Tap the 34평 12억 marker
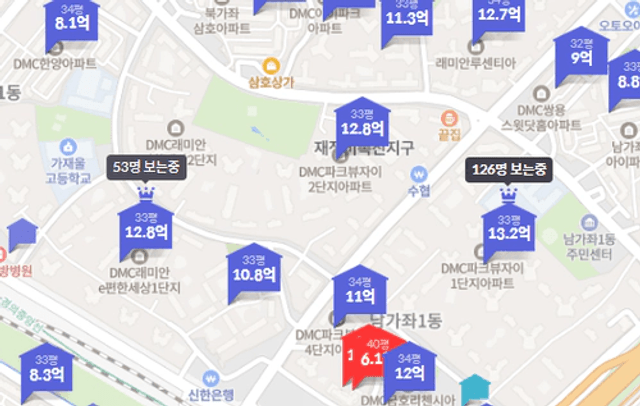Image resolution: width=640 pixels, height=406 pixels. coord(411,370)
